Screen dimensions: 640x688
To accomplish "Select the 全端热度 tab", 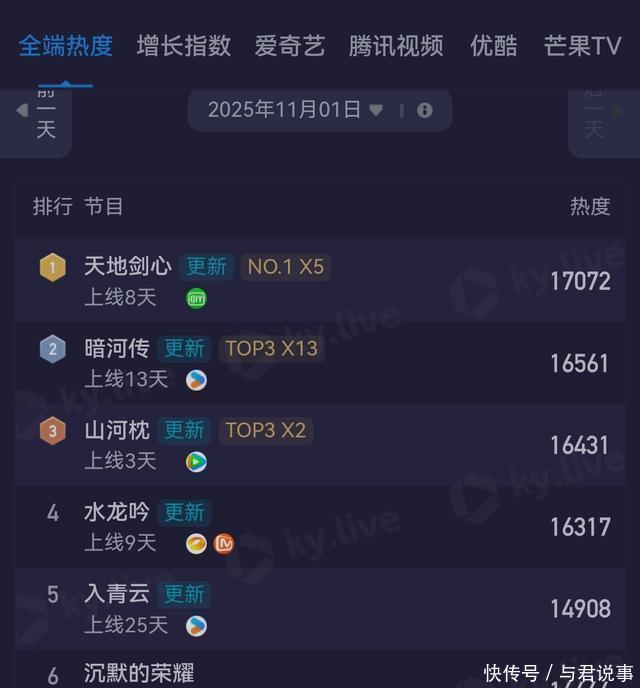I will tap(66, 46).
